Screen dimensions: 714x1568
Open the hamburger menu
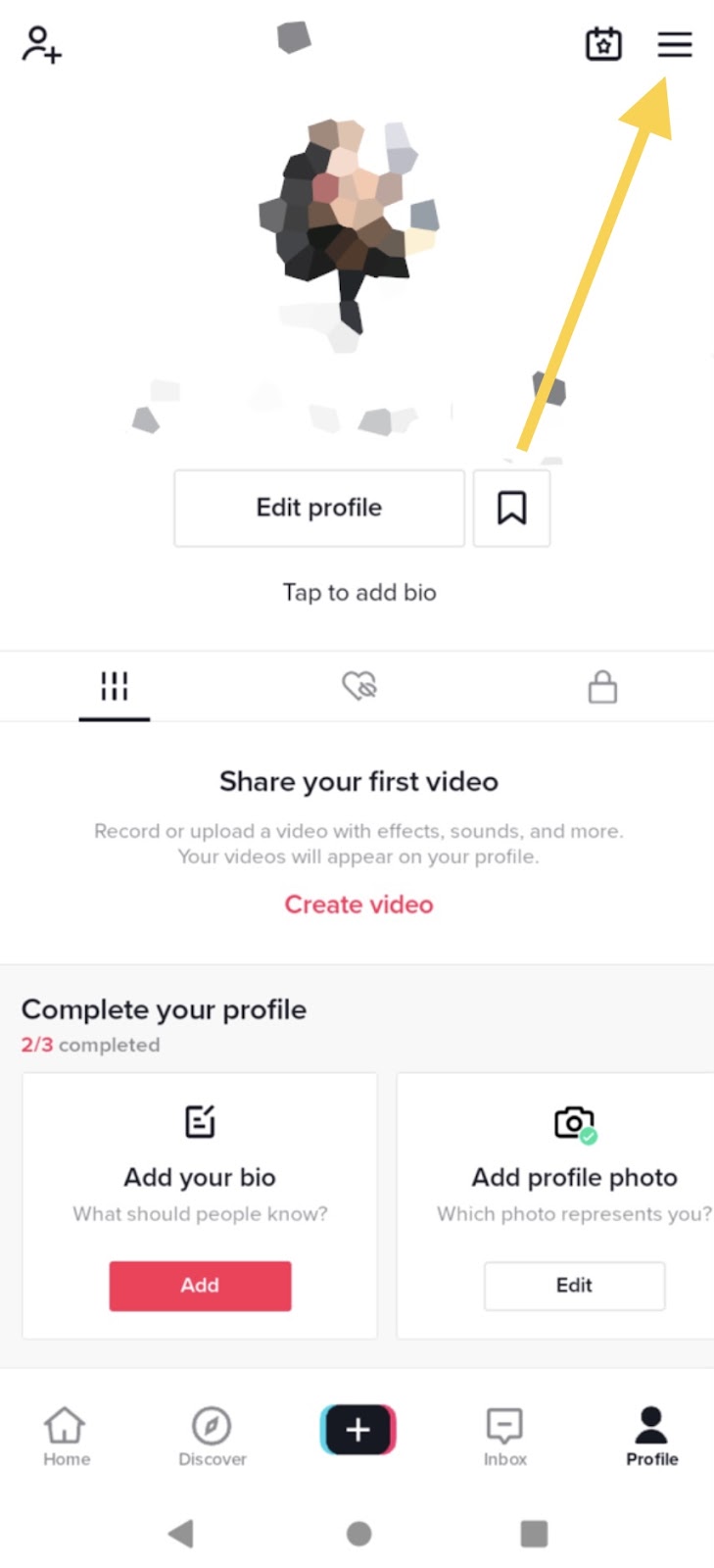tap(674, 44)
